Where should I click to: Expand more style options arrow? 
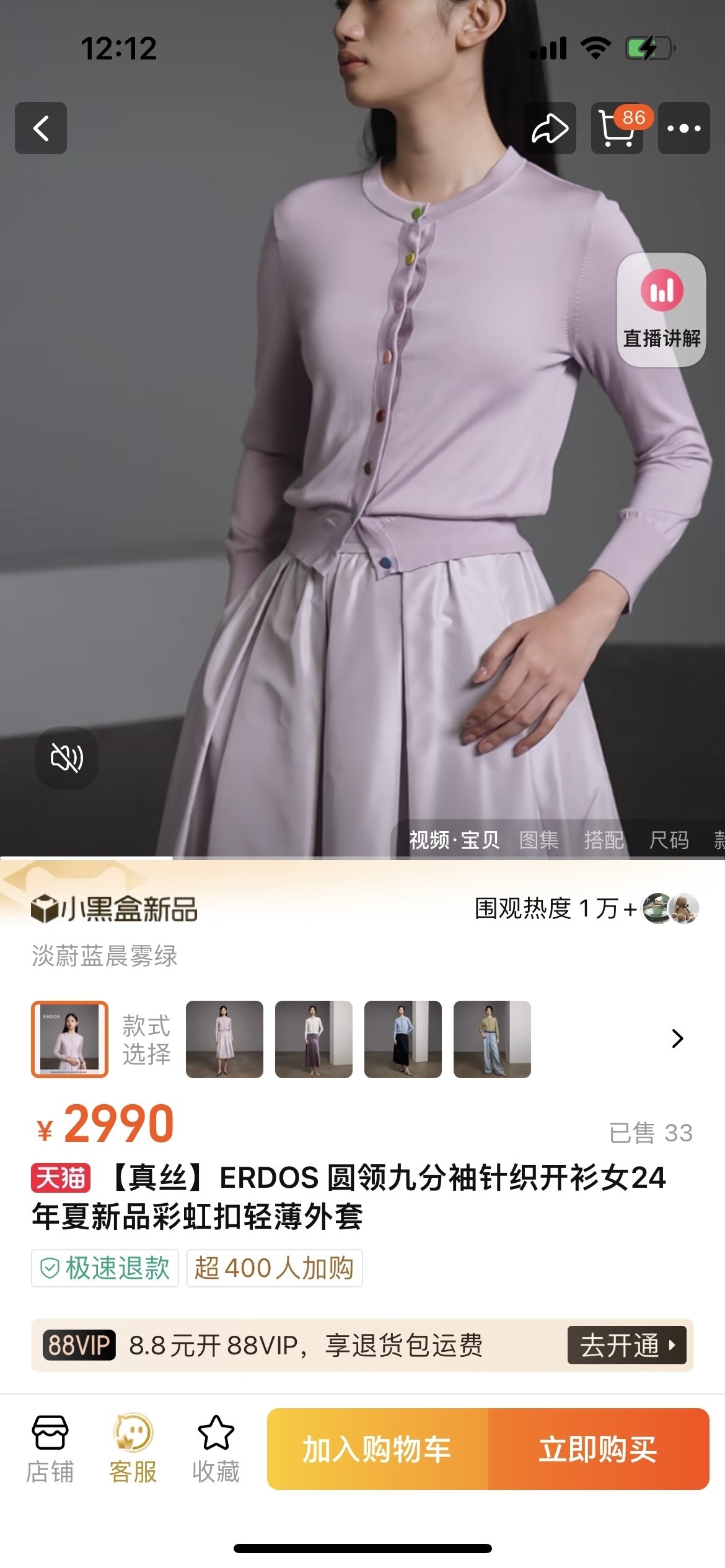[x=677, y=1039]
